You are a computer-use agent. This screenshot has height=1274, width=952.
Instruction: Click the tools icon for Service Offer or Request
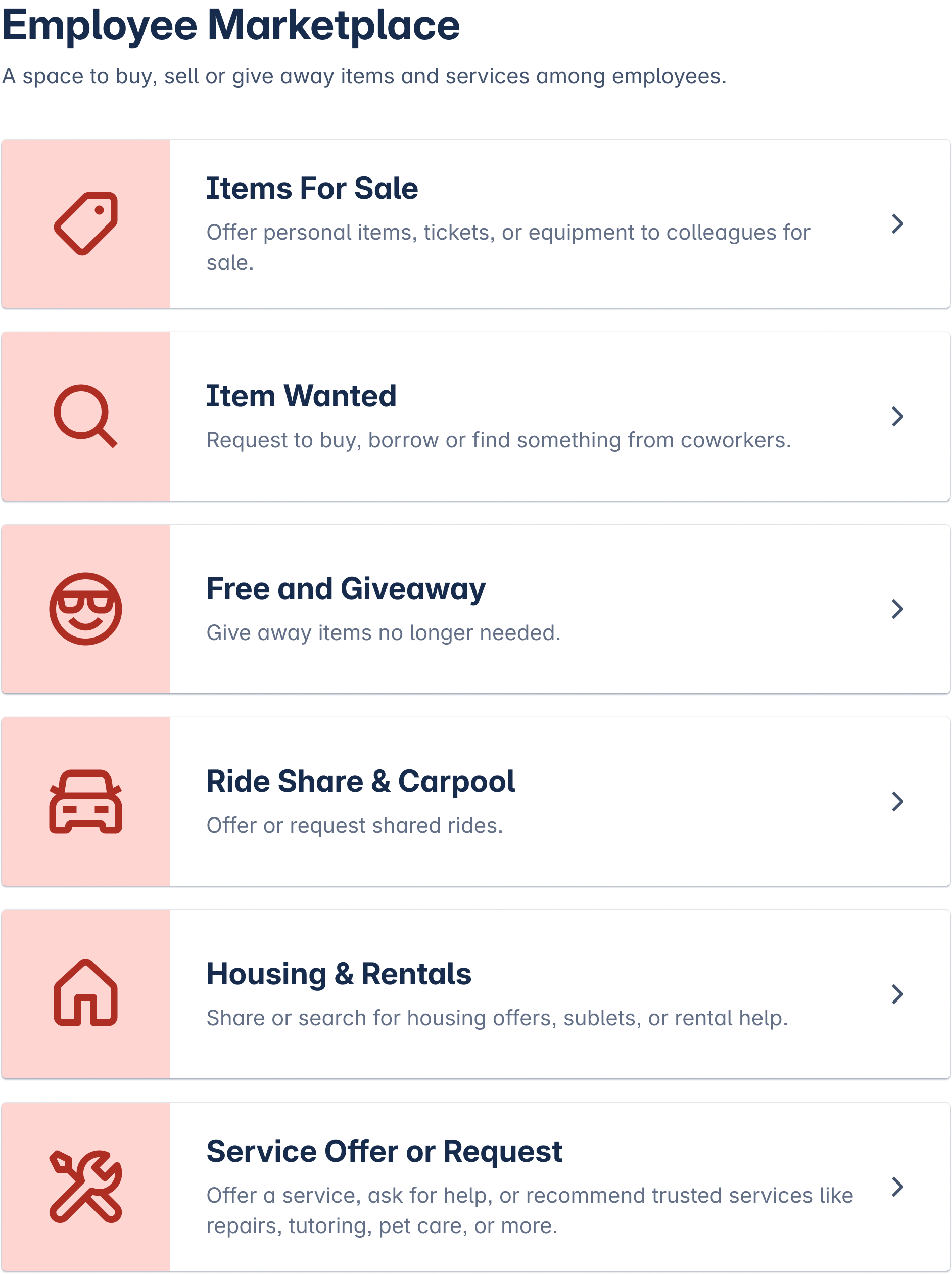[x=85, y=1186]
